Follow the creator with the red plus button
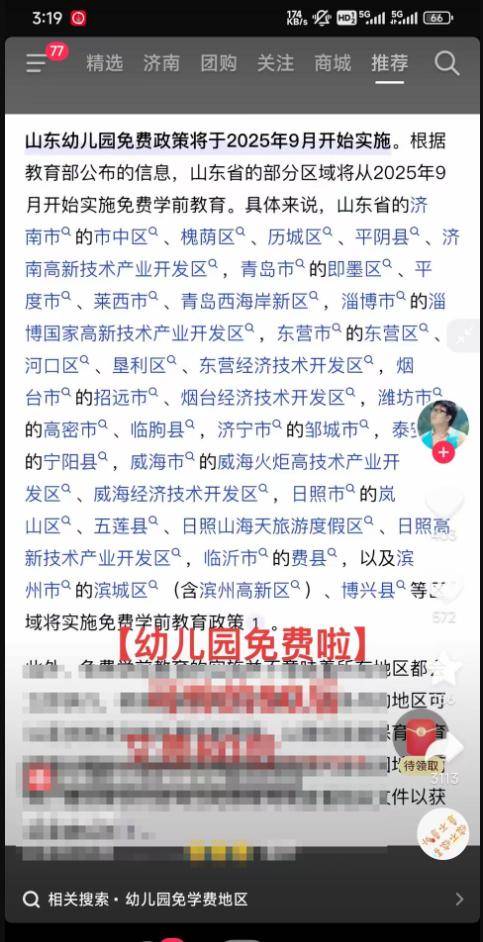 point(443,452)
